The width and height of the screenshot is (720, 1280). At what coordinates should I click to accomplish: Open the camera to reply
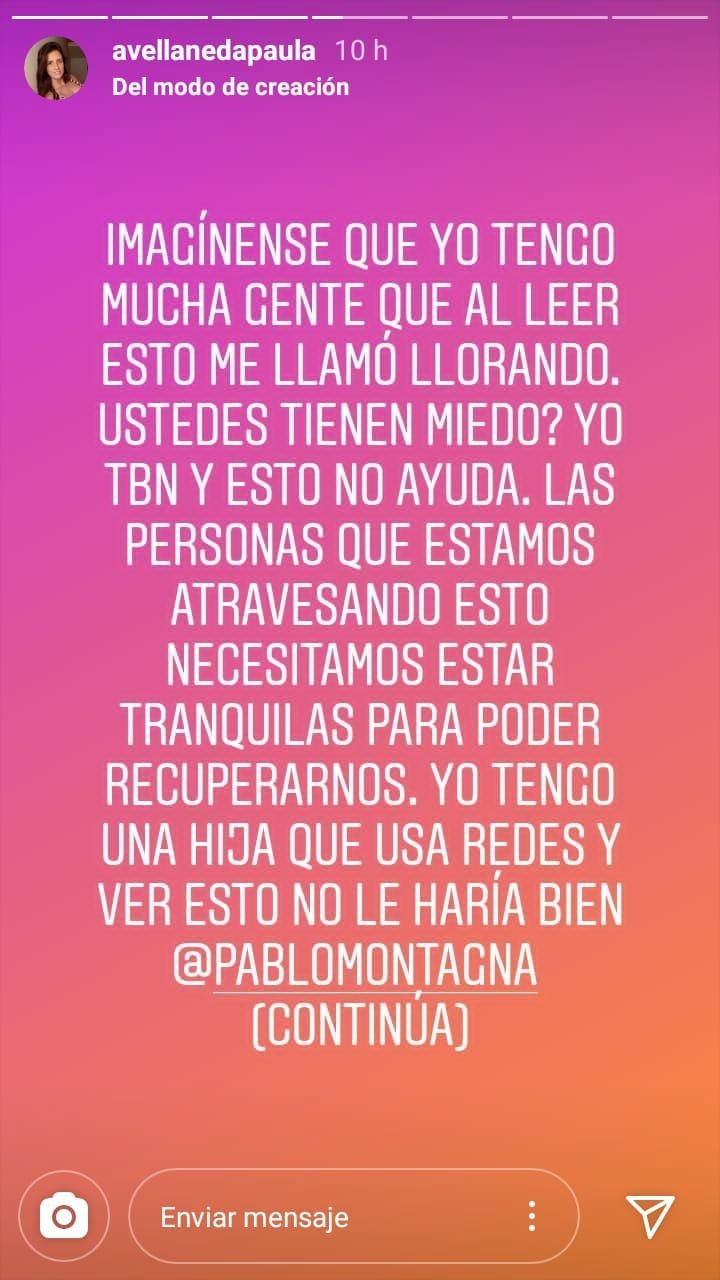click(x=64, y=1216)
